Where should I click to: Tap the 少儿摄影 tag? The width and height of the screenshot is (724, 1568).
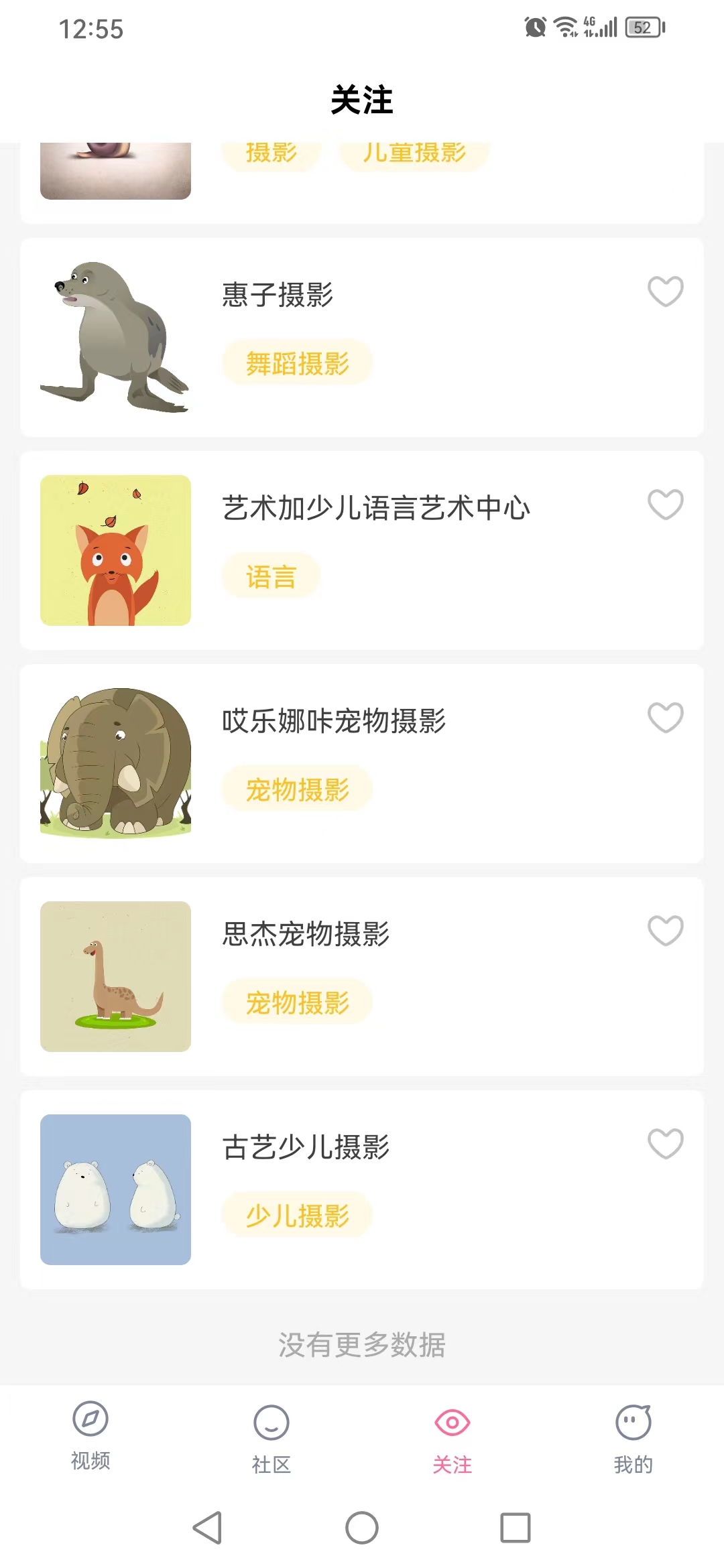(x=296, y=1215)
